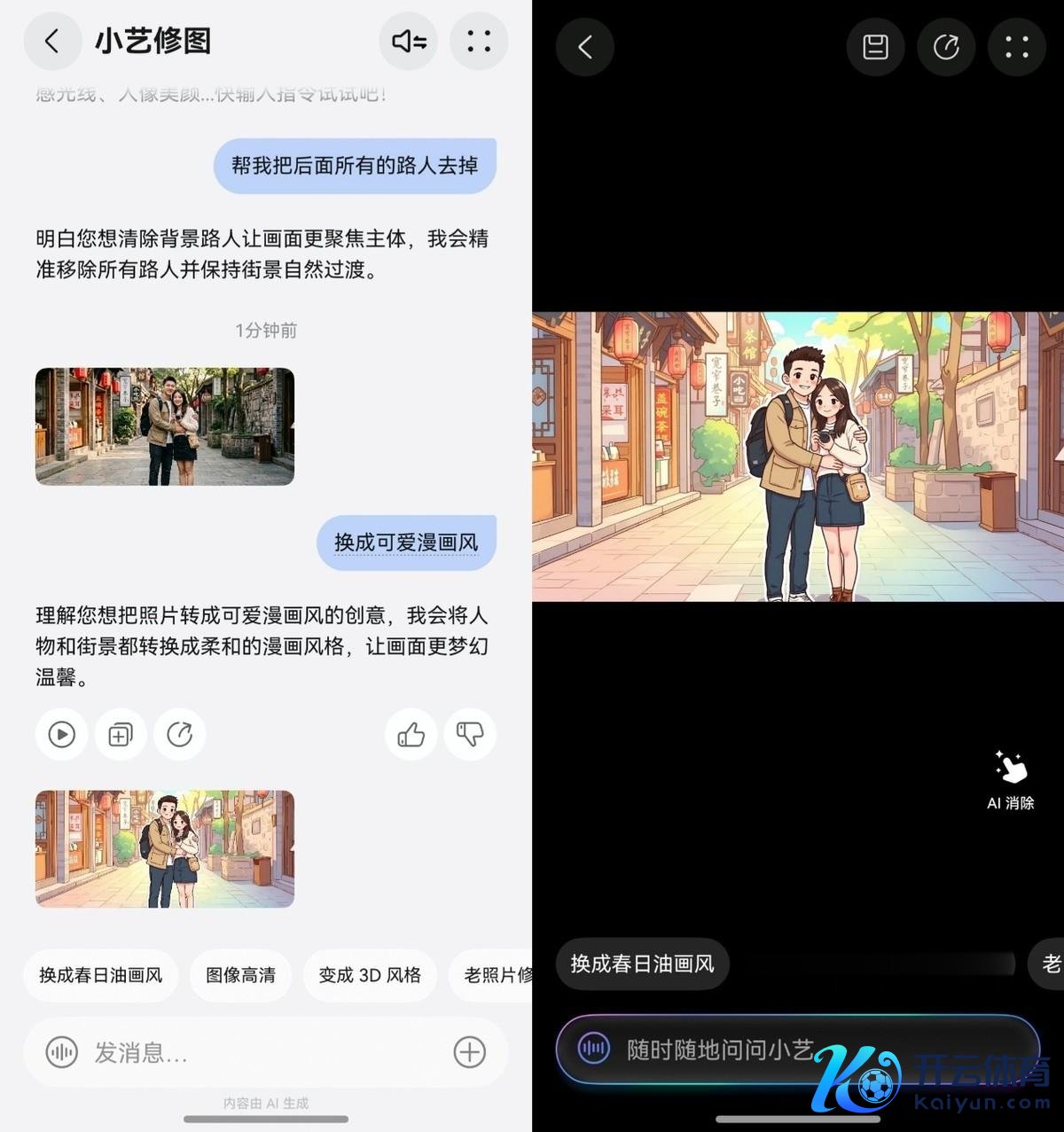Select the 图像高清 suggestion chip
The height and width of the screenshot is (1132, 1064).
[240, 975]
